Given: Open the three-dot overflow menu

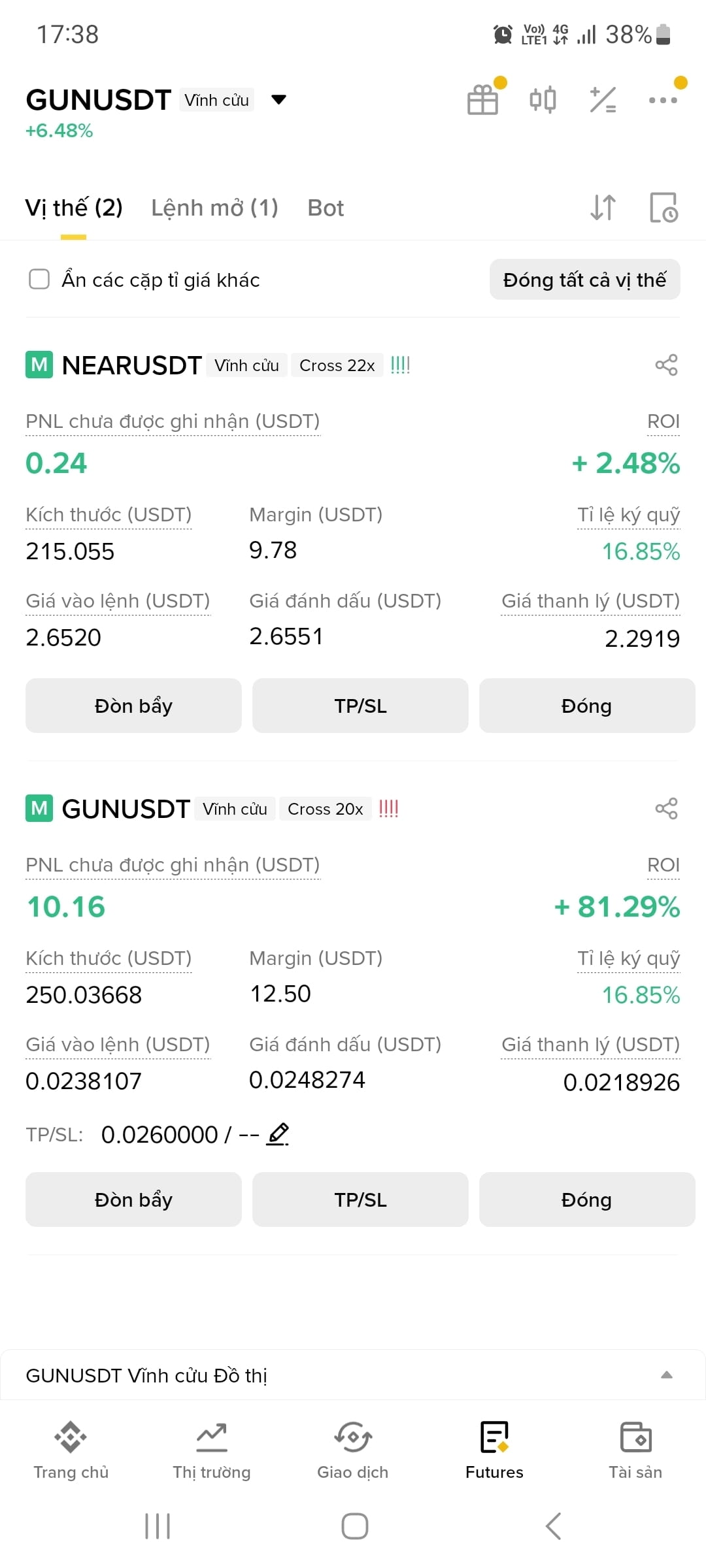Looking at the screenshot, I should [x=663, y=100].
